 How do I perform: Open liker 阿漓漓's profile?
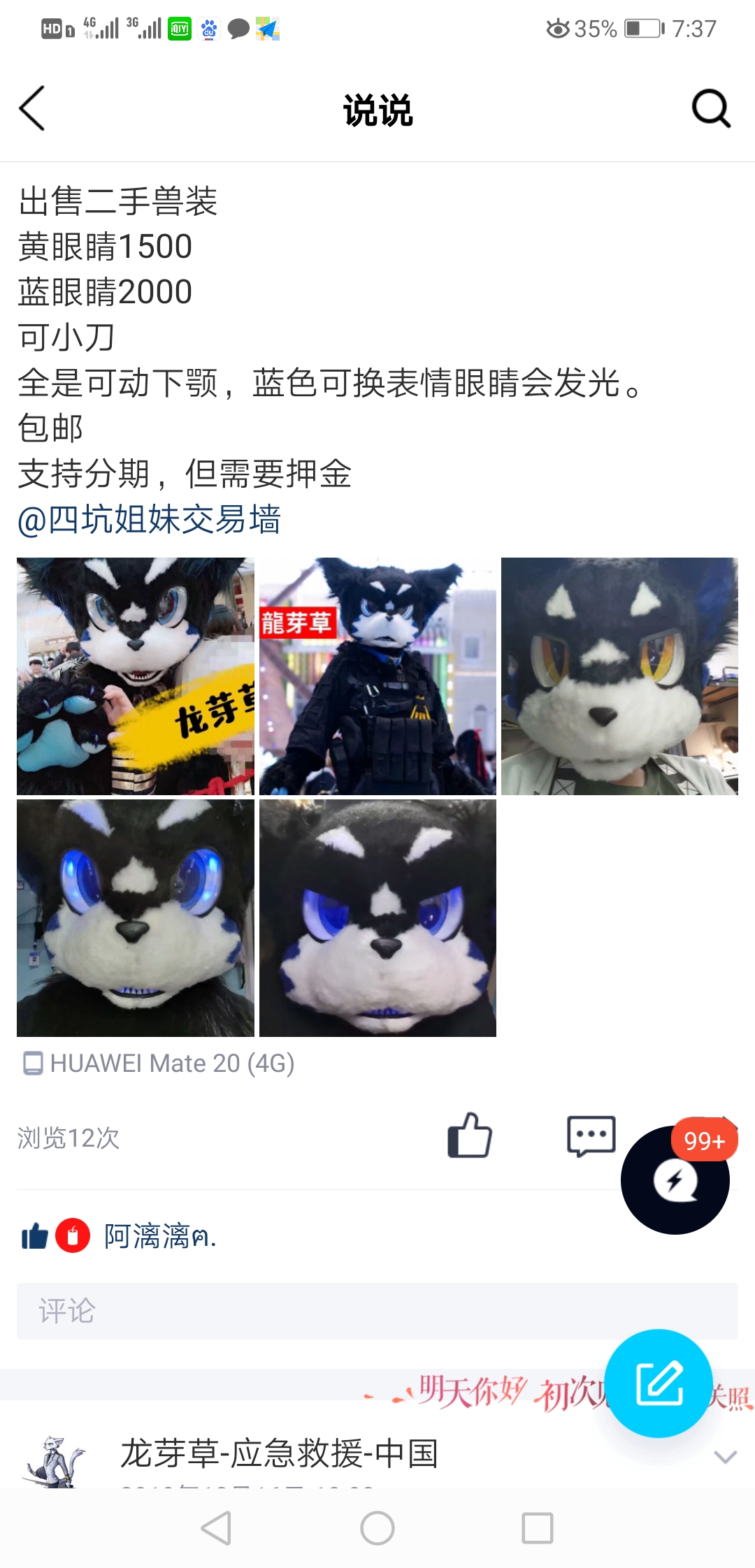159,1235
